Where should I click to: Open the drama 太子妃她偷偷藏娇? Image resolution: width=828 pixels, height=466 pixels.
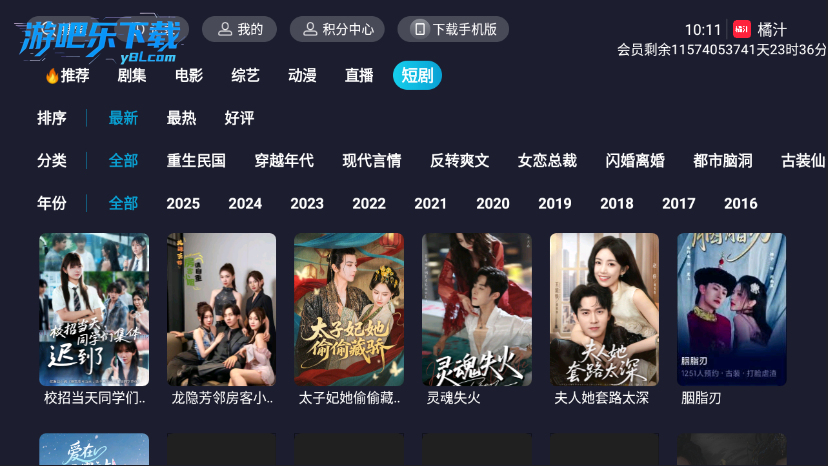[349, 310]
